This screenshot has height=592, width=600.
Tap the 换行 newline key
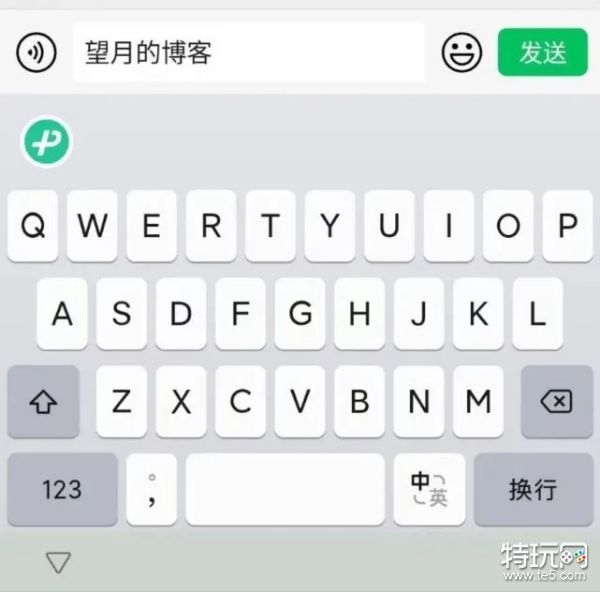533,489
